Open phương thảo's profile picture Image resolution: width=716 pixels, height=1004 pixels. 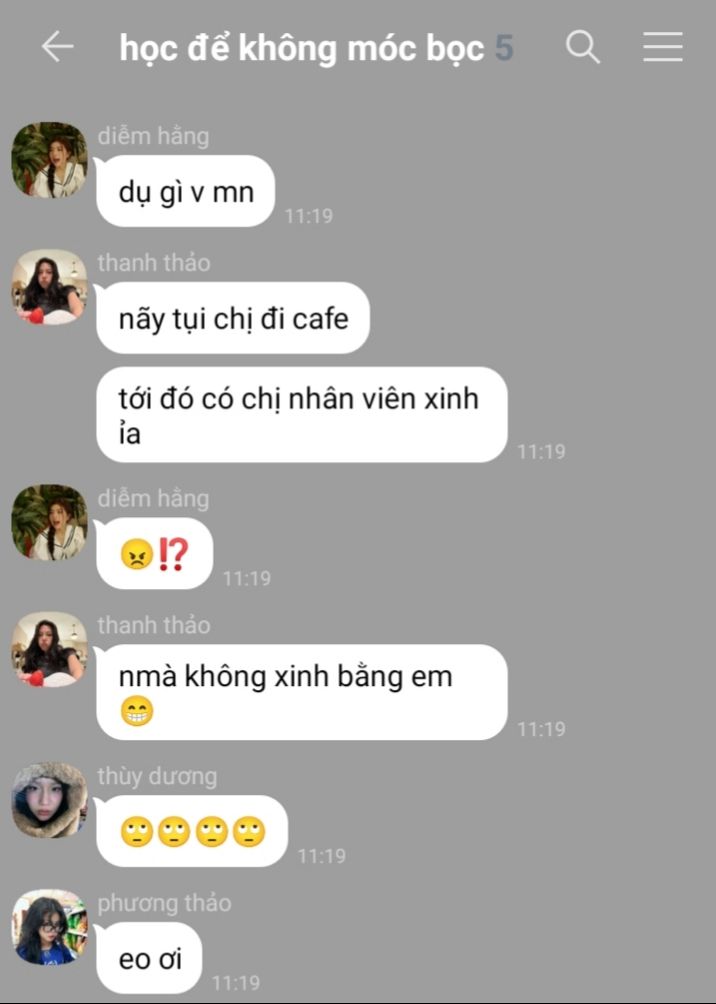click(x=49, y=927)
